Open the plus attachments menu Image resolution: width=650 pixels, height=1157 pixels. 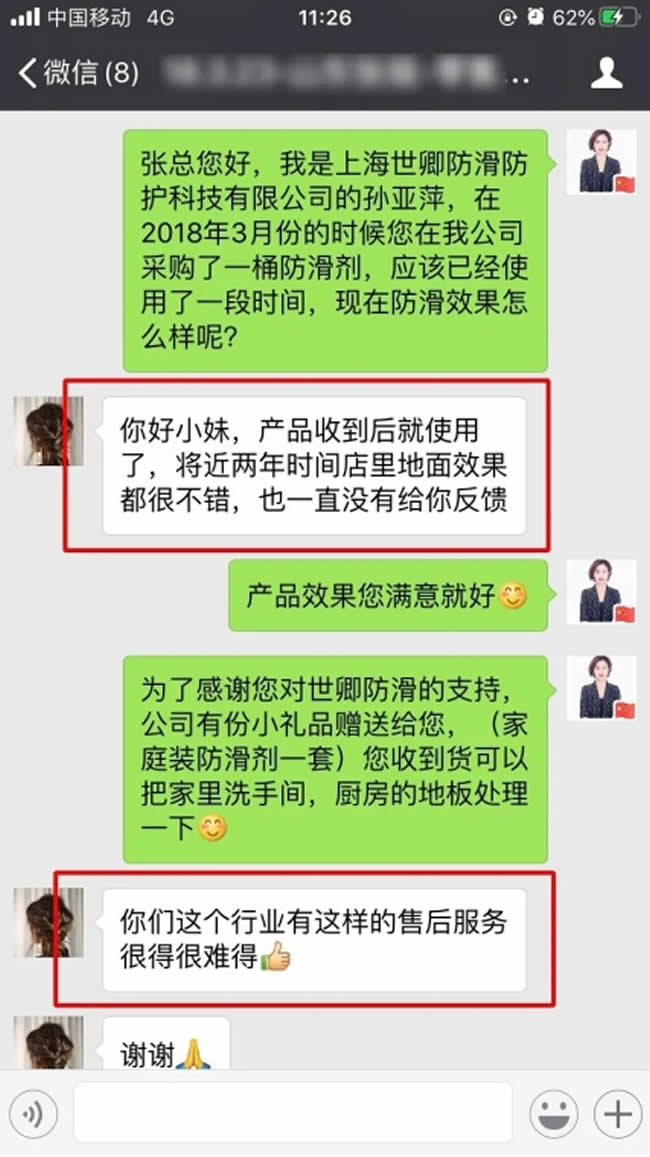(617, 1111)
